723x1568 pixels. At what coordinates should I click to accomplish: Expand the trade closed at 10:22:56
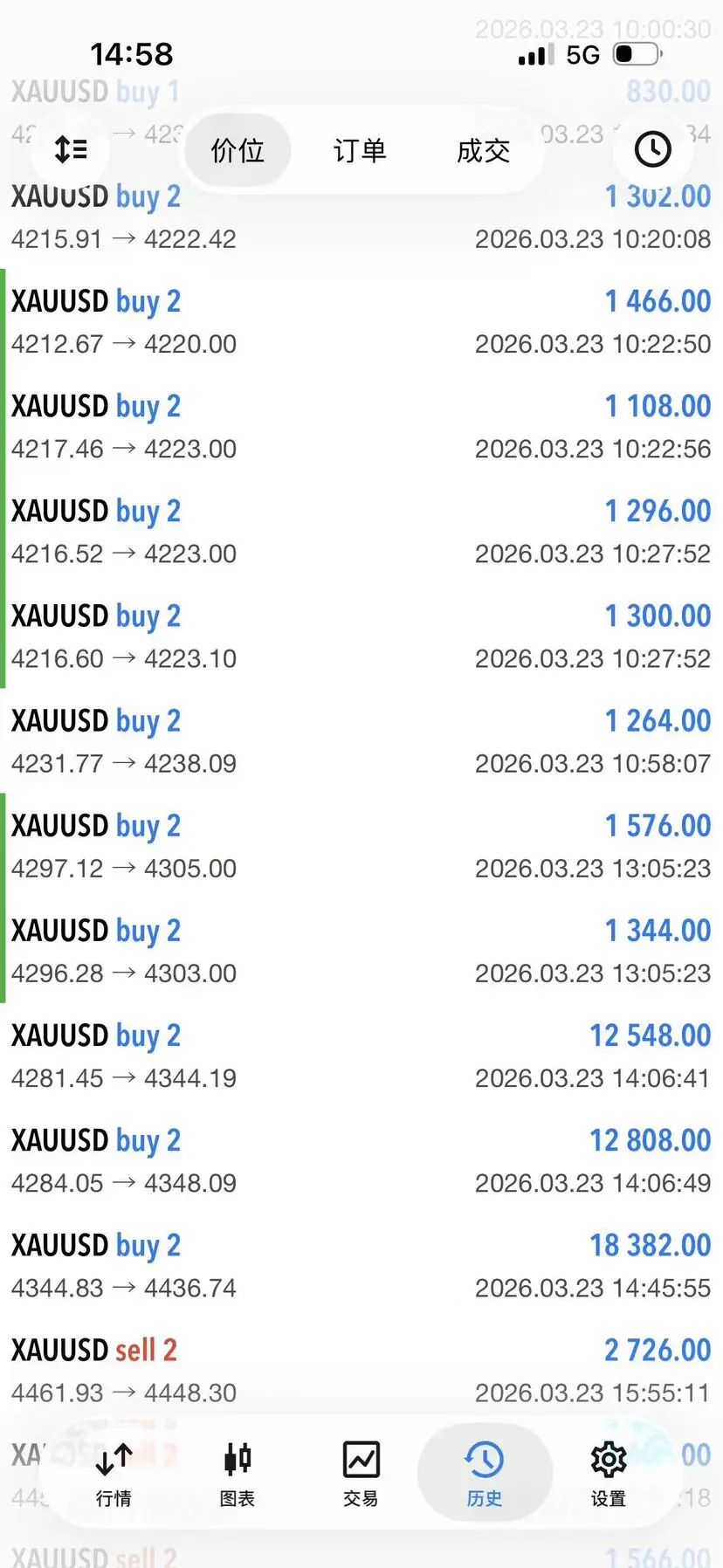point(361,426)
